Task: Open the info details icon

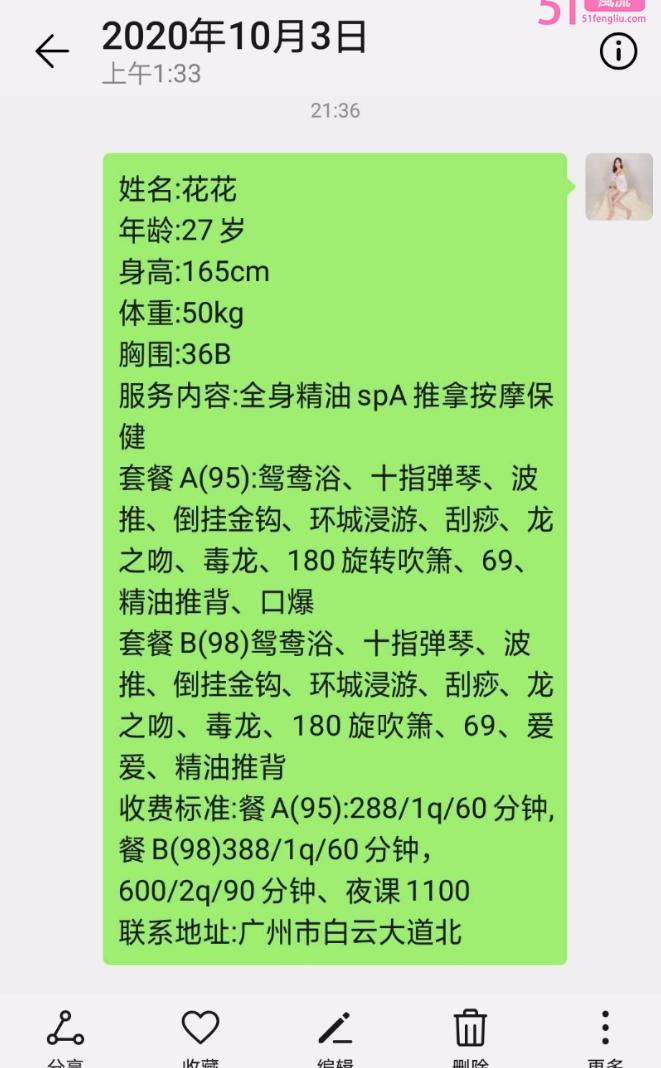Action: pyautogui.click(x=618, y=51)
